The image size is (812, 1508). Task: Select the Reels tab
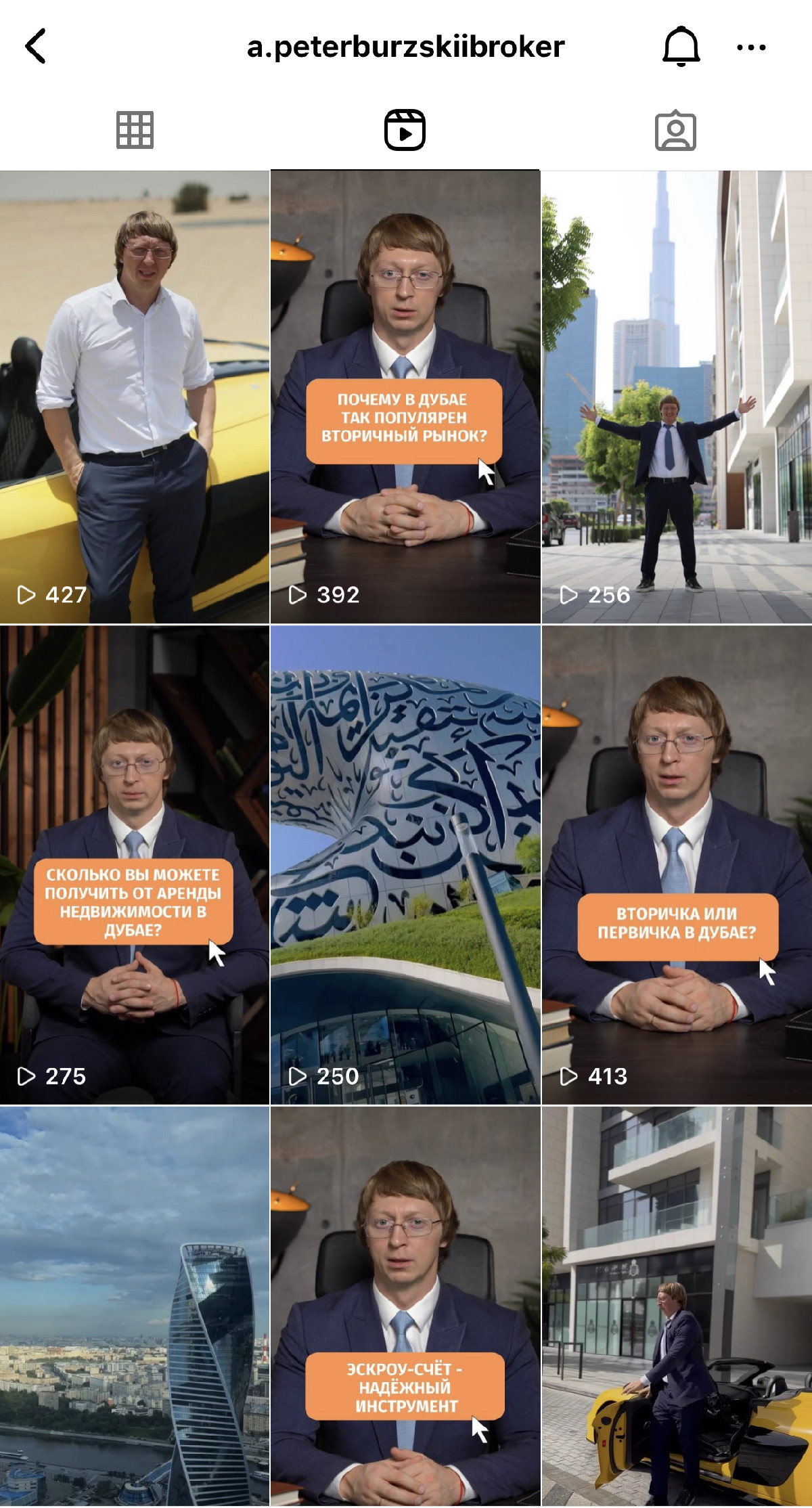[405, 130]
